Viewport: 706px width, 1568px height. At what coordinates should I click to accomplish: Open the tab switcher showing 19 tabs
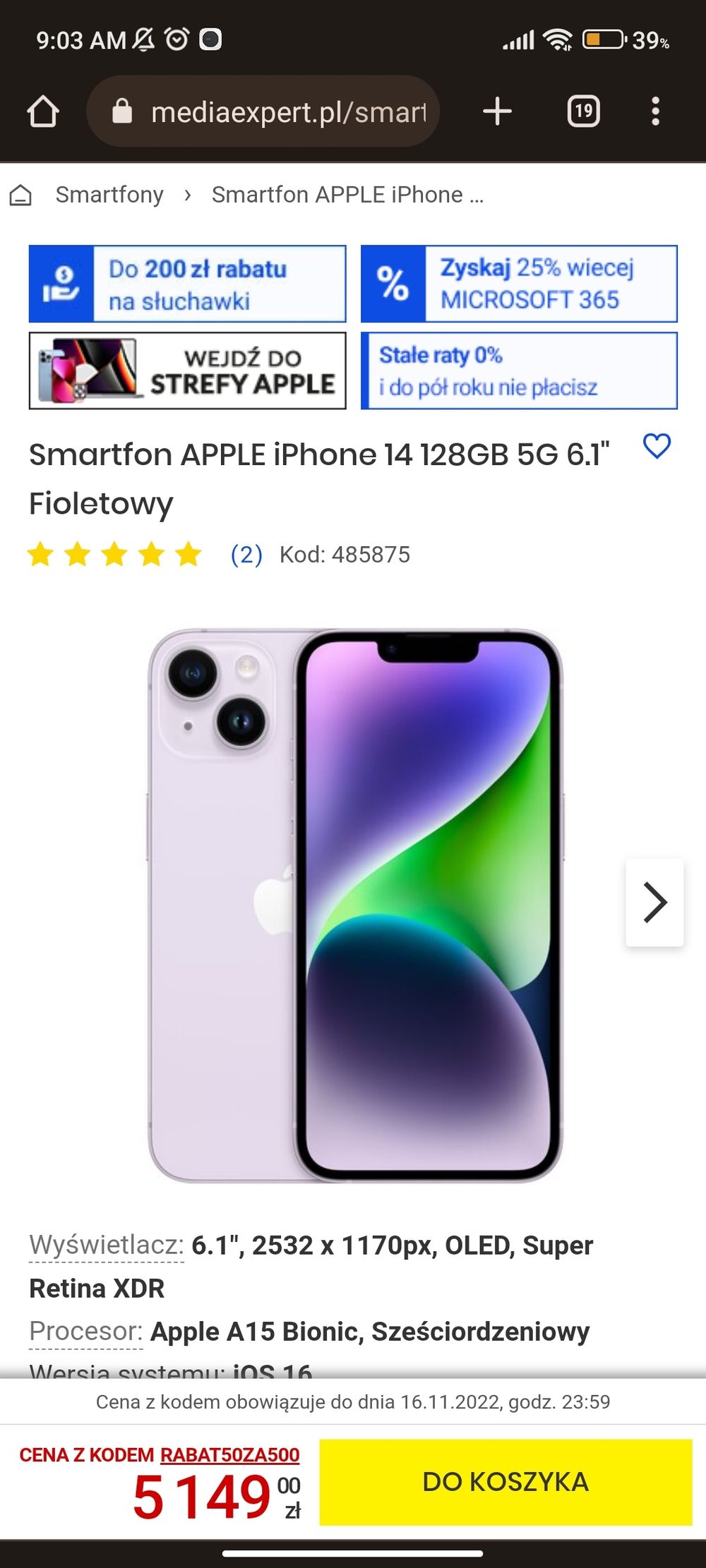[583, 111]
